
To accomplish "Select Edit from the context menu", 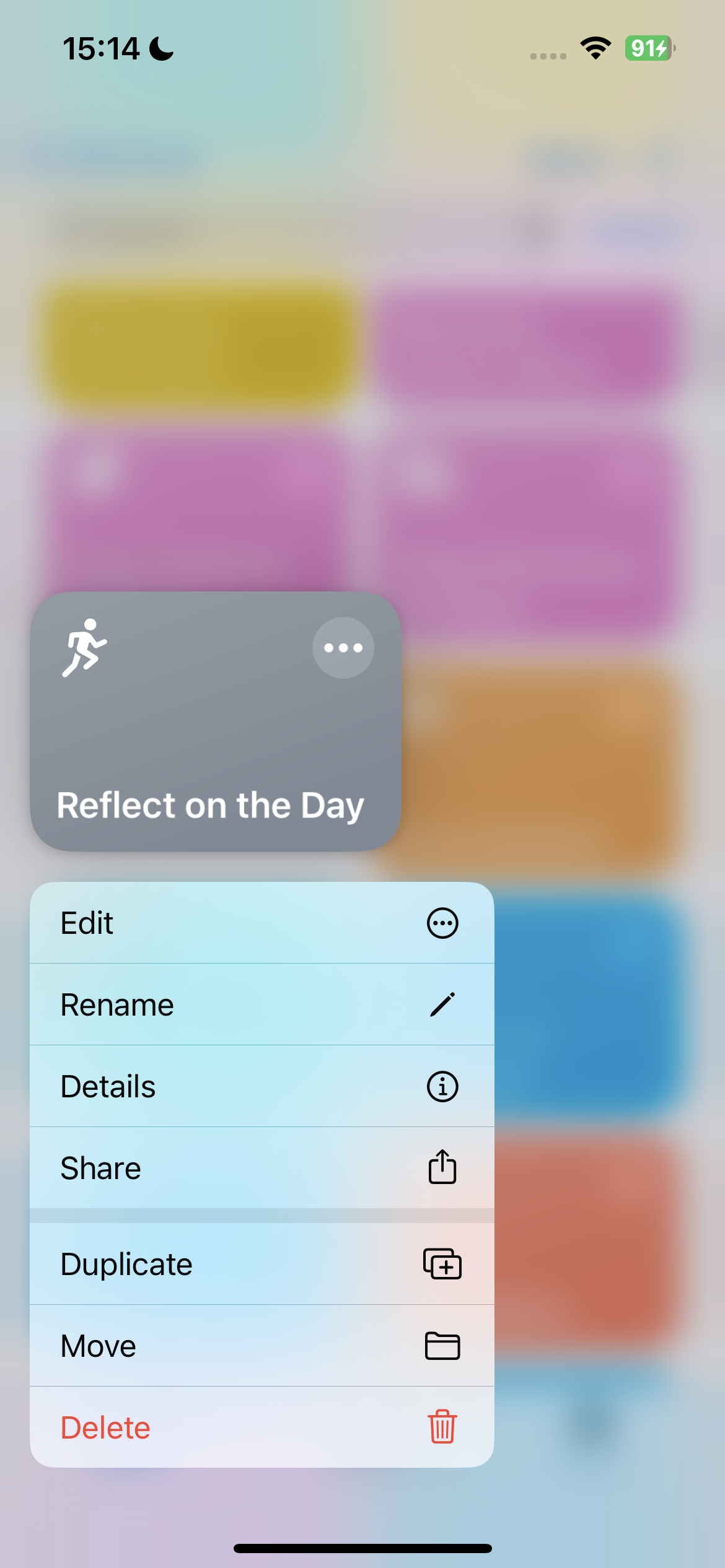I will tap(261, 923).
